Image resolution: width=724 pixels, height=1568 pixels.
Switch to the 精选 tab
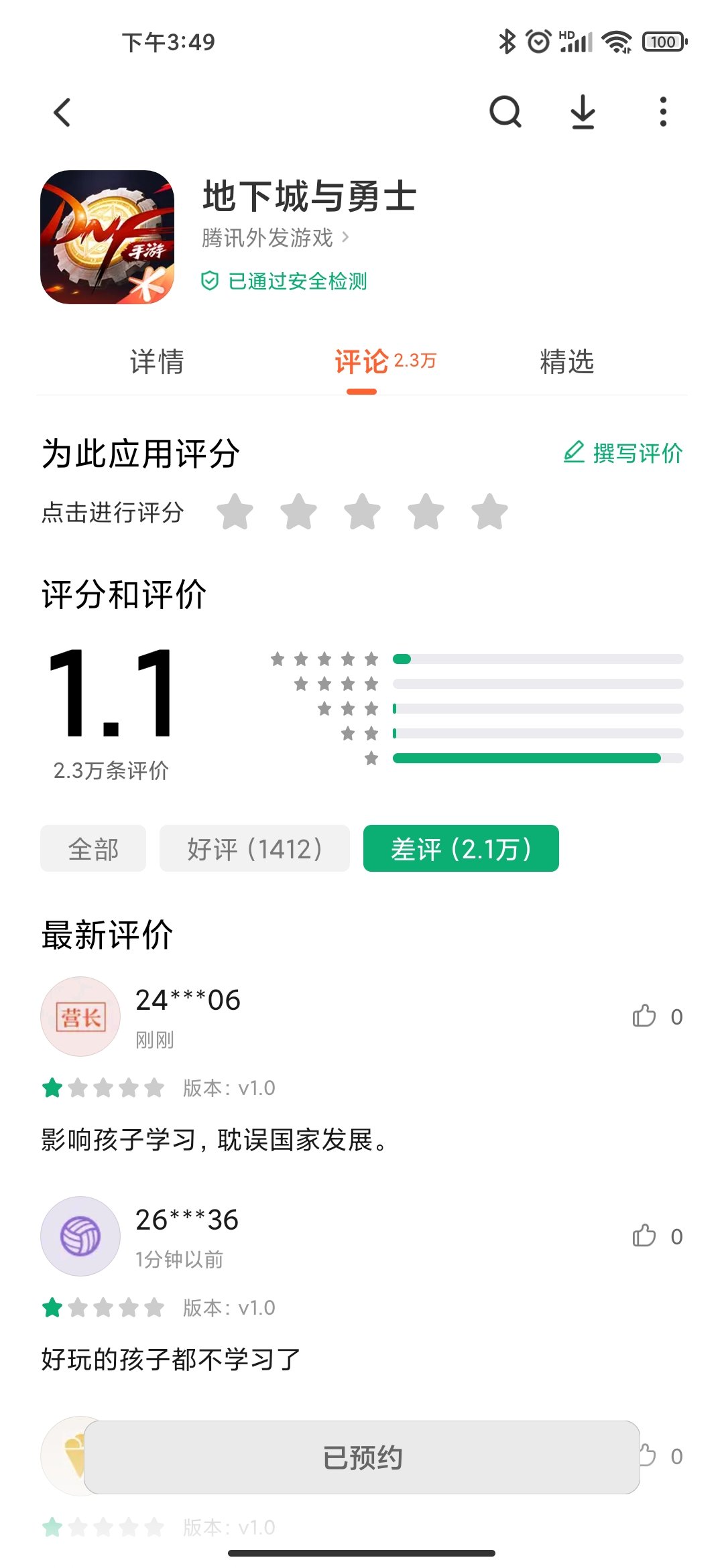pyautogui.click(x=567, y=362)
